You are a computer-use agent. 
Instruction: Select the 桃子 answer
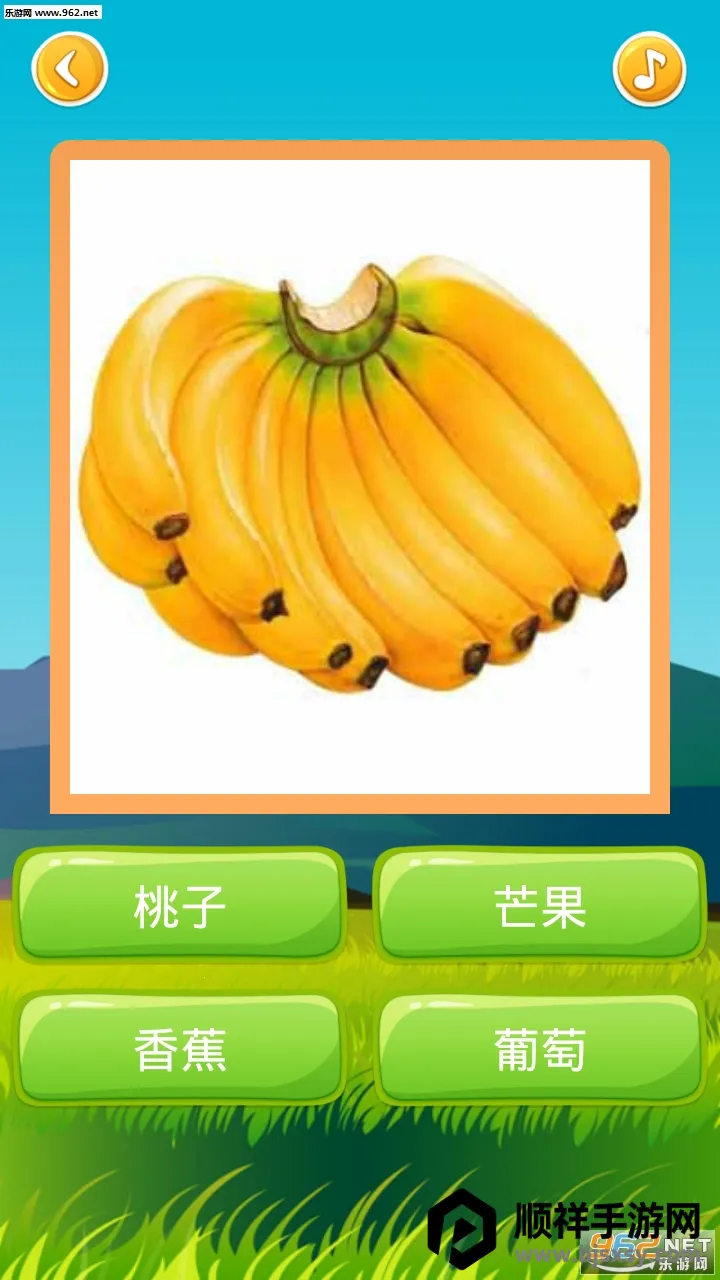[x=180, y=906]
